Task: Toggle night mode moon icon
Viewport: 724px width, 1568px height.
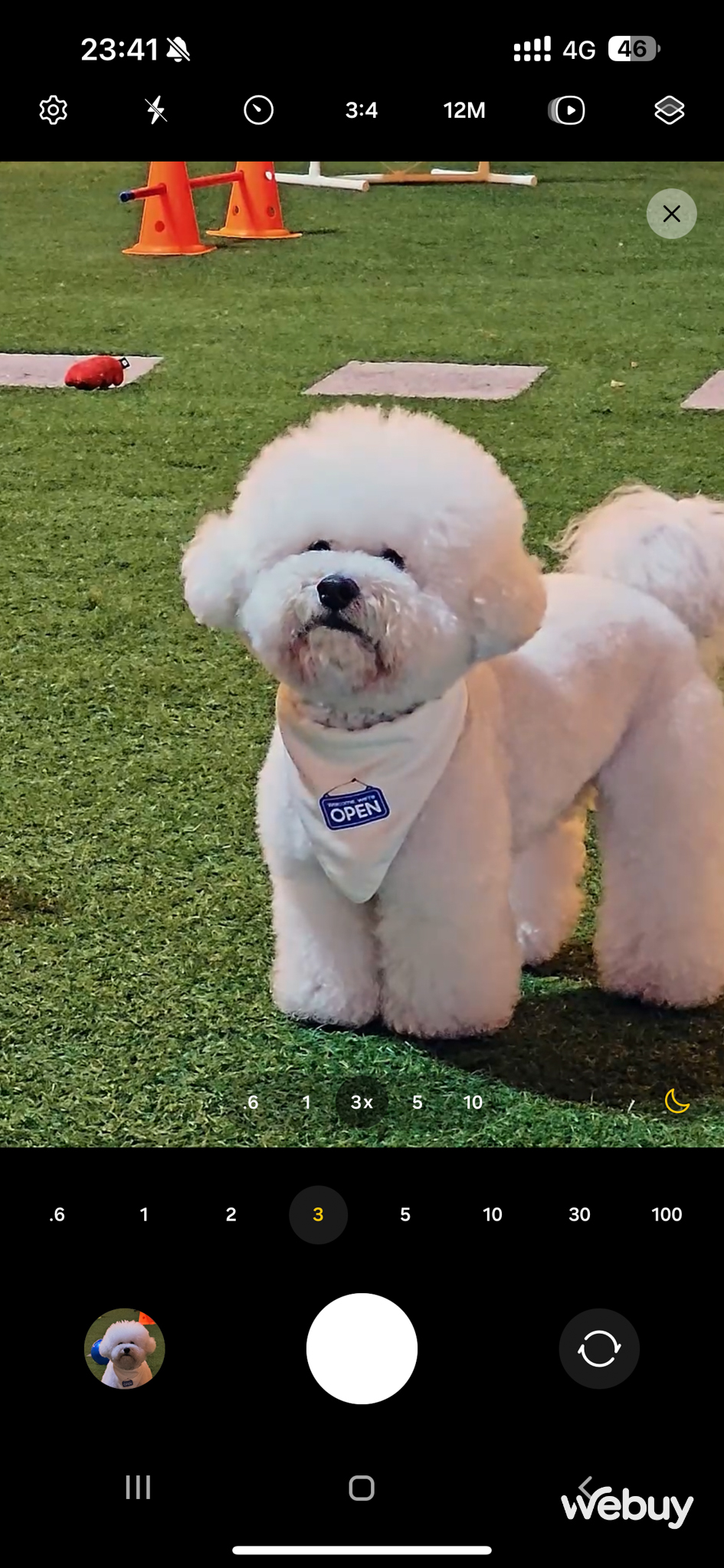Action: pyautogui.click(x=676, y=1102)
